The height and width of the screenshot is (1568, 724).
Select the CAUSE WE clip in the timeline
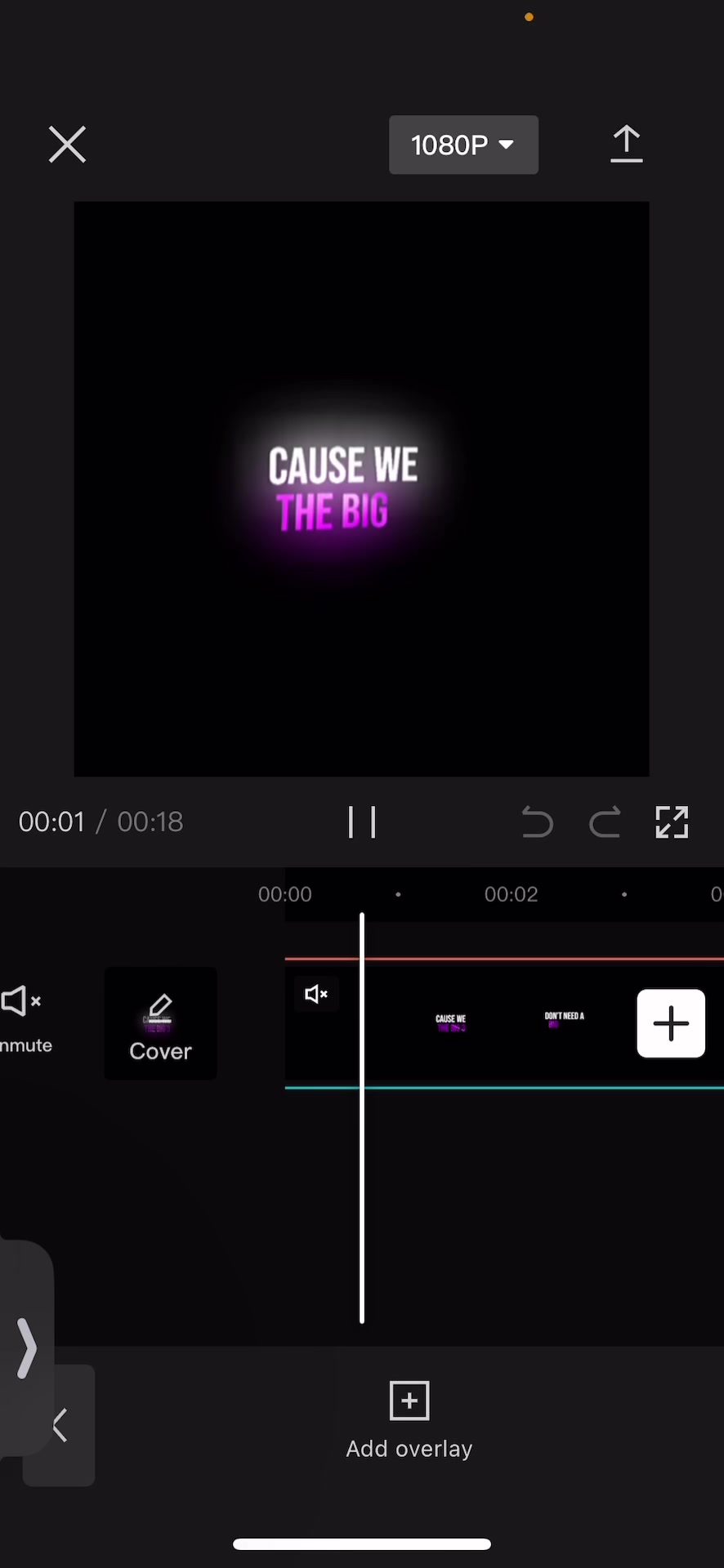point(450,1023)
